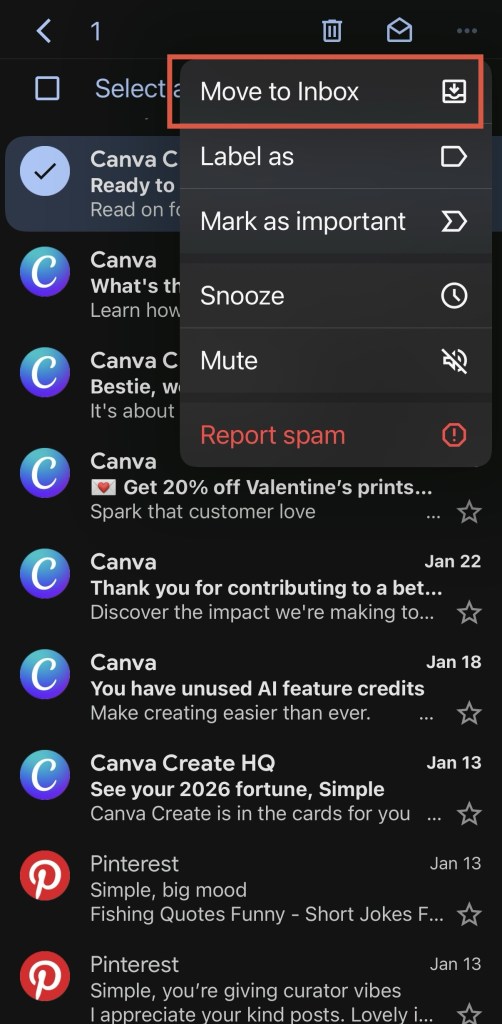Open See your 2026 fortune email
This screenshot has height=1024, width=502.
[251, 788]
